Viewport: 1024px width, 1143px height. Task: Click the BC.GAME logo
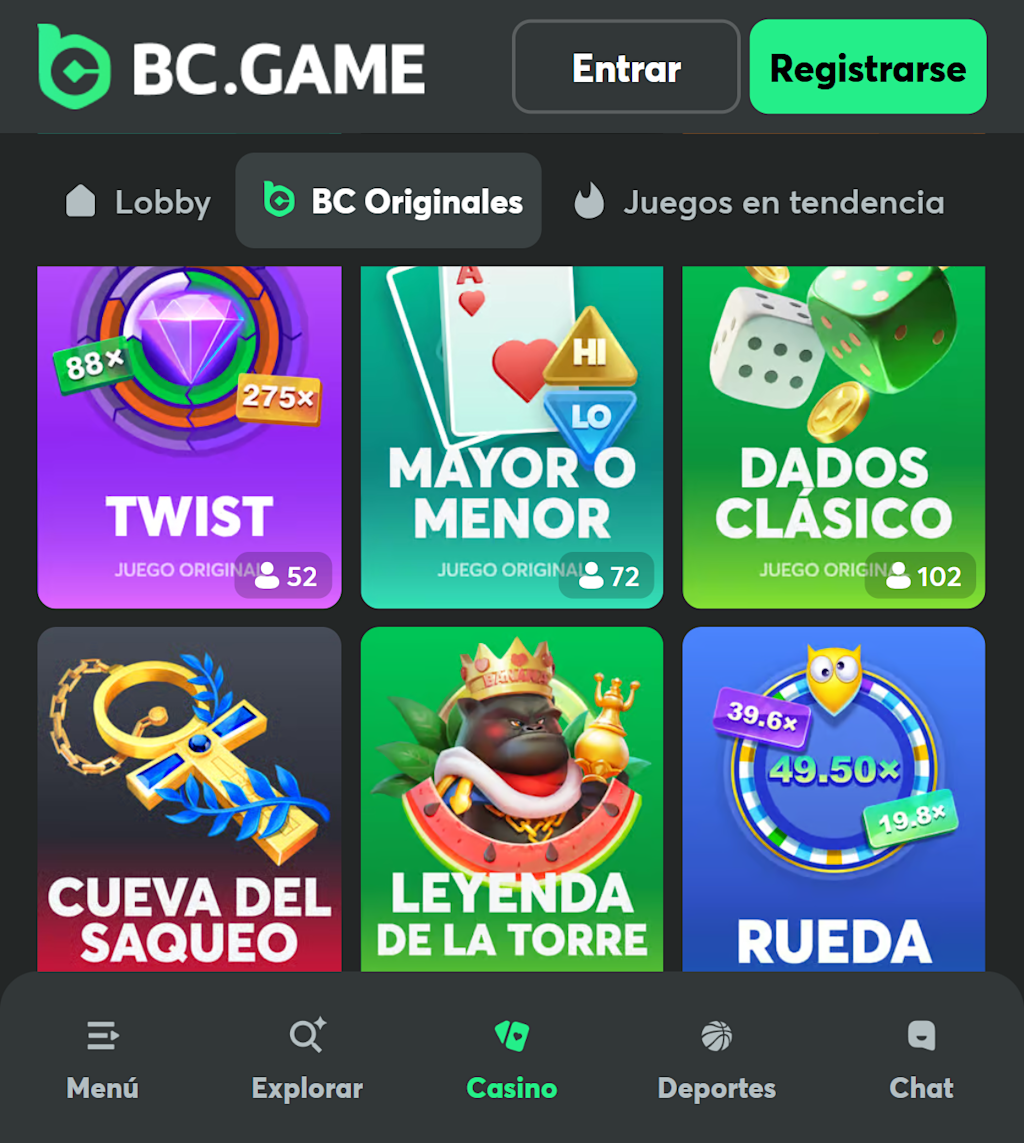(x=230, y=66)
